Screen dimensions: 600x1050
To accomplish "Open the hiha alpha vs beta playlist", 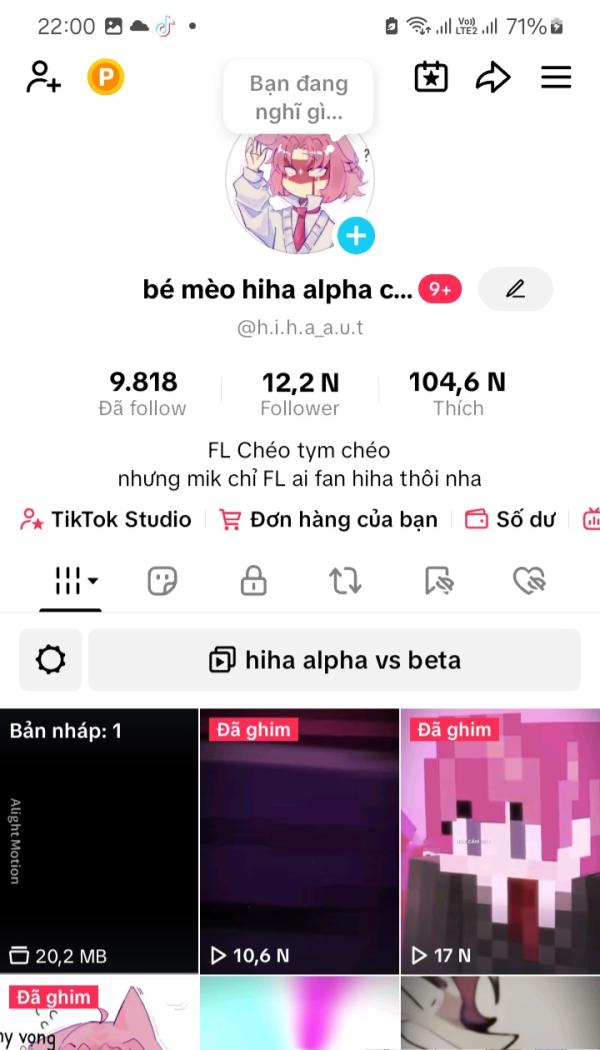I will (x=335, y=660).
